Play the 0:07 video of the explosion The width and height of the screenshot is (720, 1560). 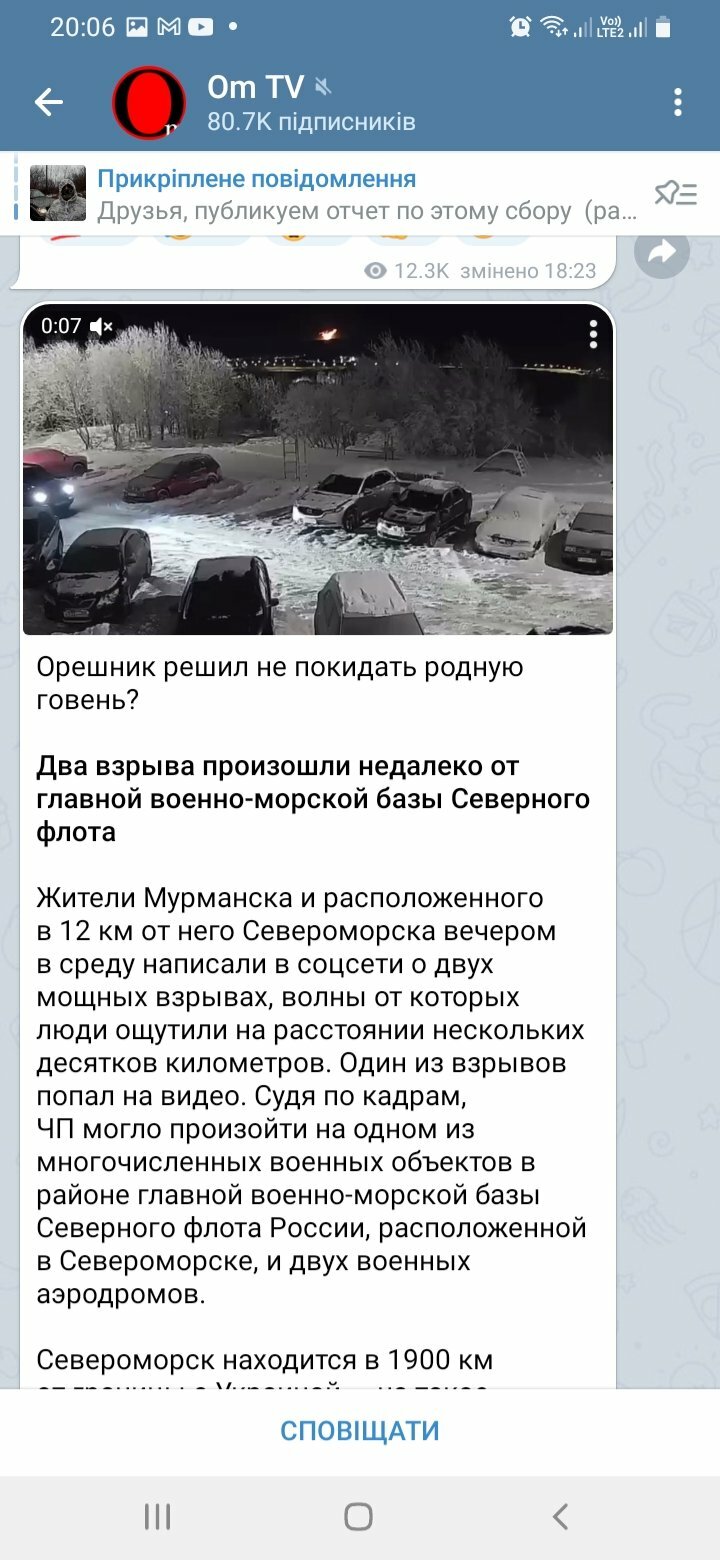point(318,470)
